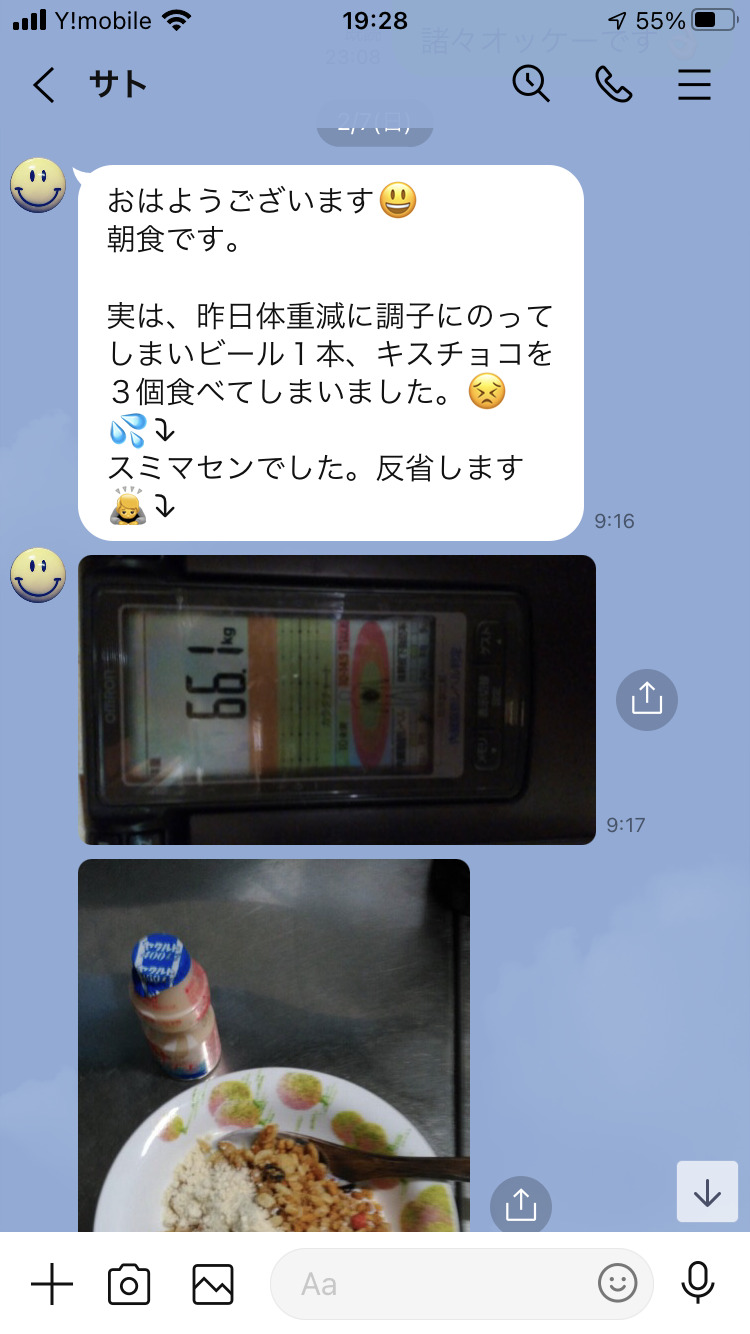
Task: Open the plus attachment menu
Action: 52,1283
